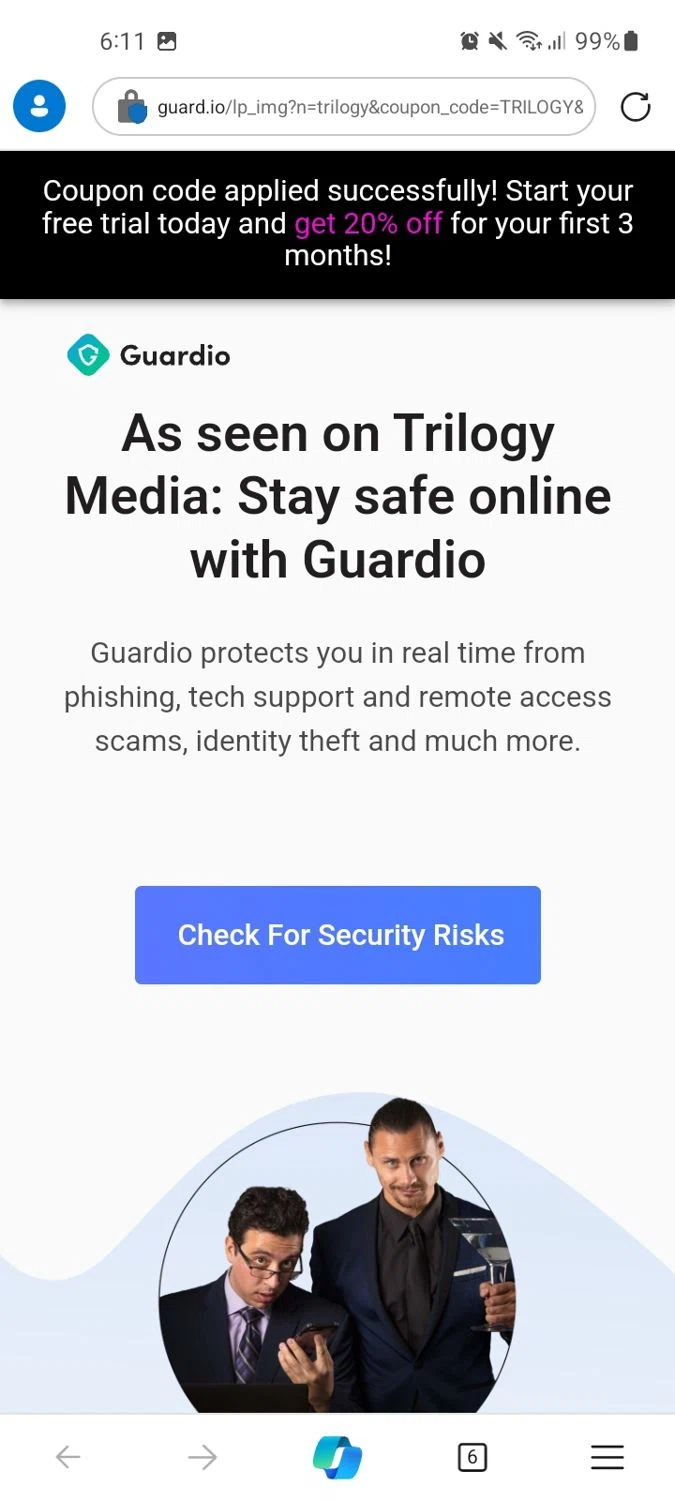Go forward to next page
Screen dimensions: 675x1500
(x=202, y=1458)
